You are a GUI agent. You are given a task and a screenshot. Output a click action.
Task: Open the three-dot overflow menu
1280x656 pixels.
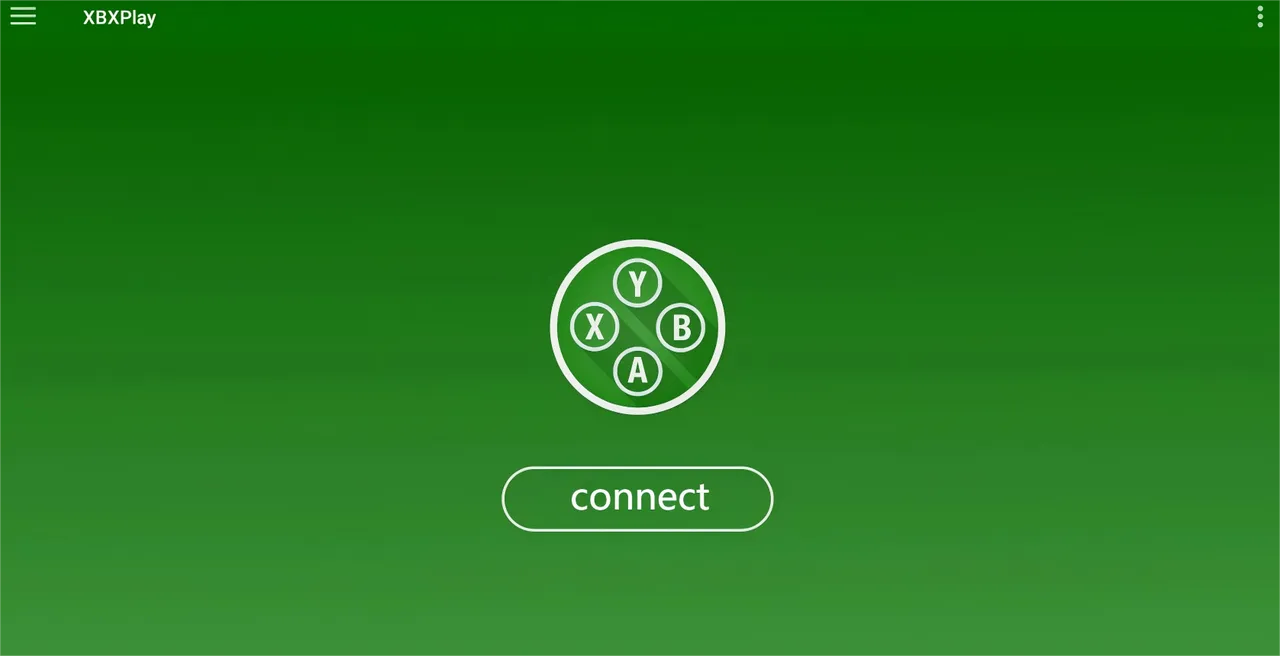[x=1259, y=17]
